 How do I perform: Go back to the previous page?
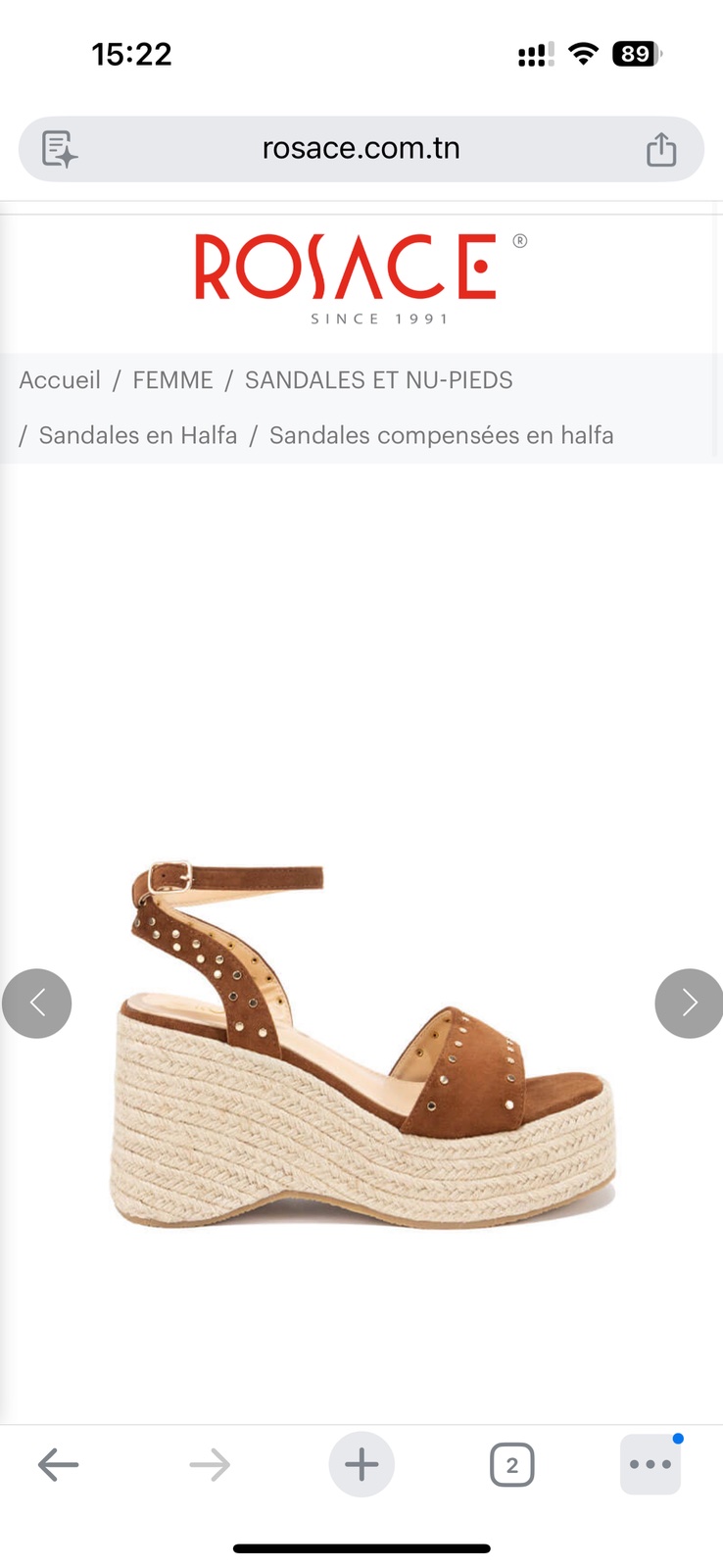(58, 1465)
